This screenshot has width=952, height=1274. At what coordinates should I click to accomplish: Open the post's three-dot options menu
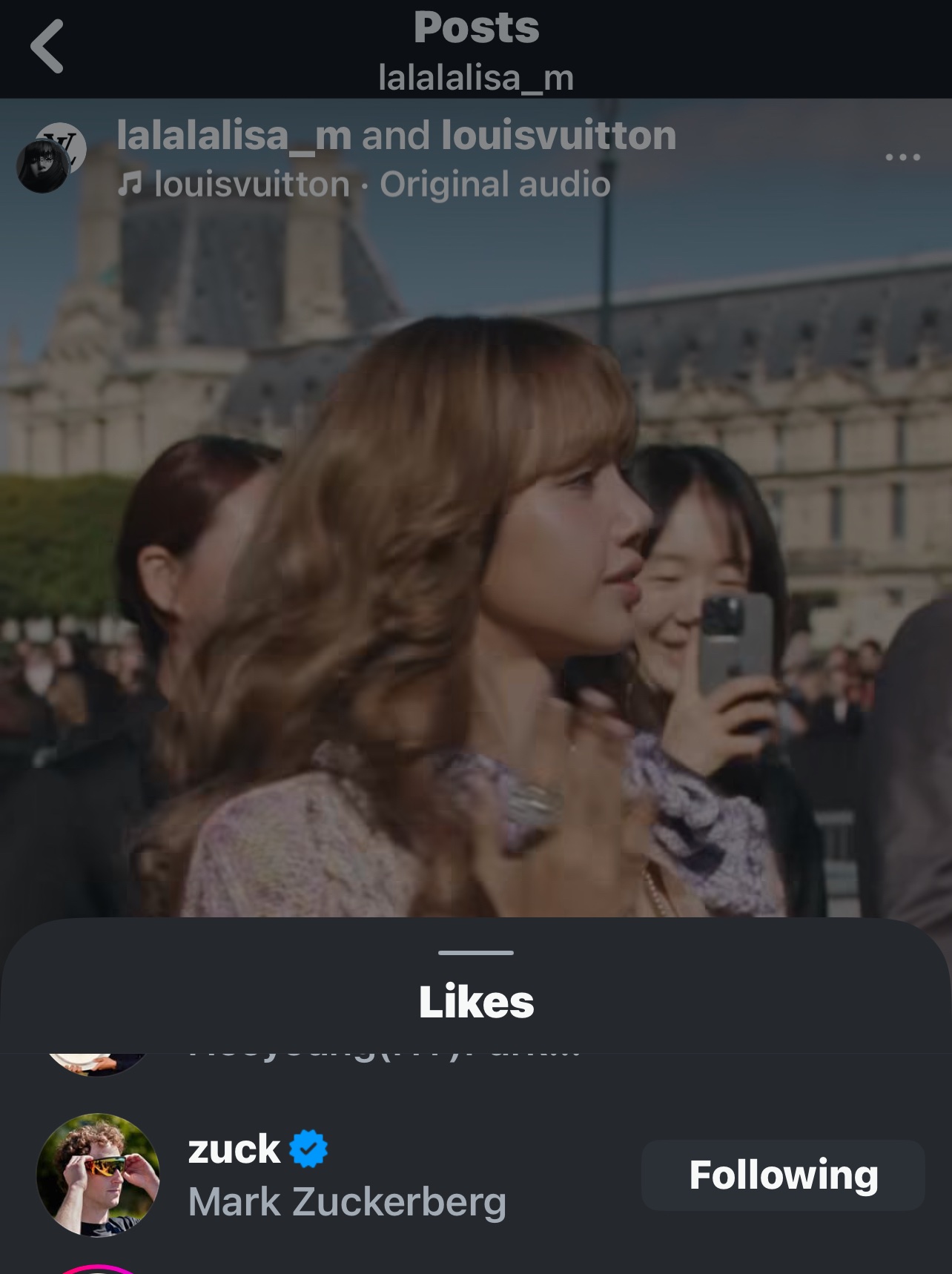click(902, 157)
